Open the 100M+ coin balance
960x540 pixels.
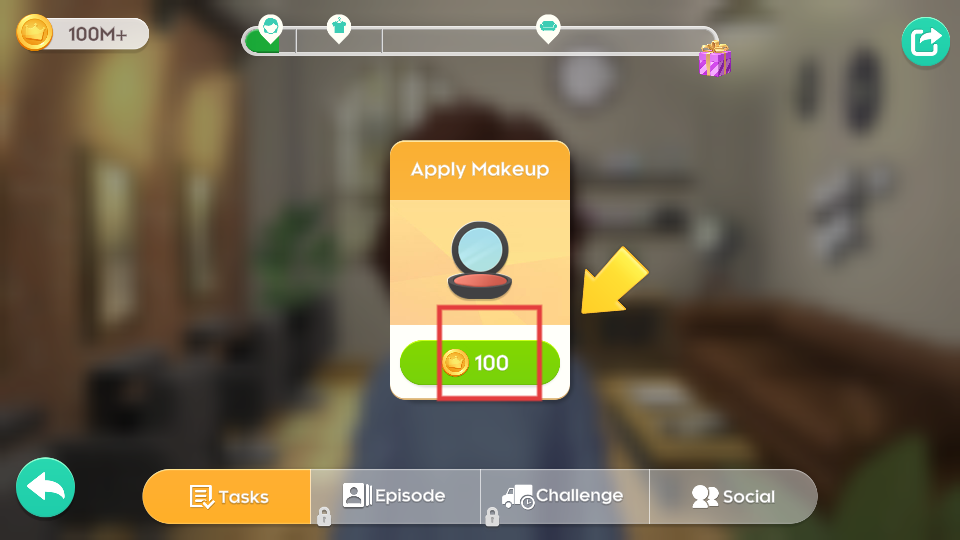[82, 34]
